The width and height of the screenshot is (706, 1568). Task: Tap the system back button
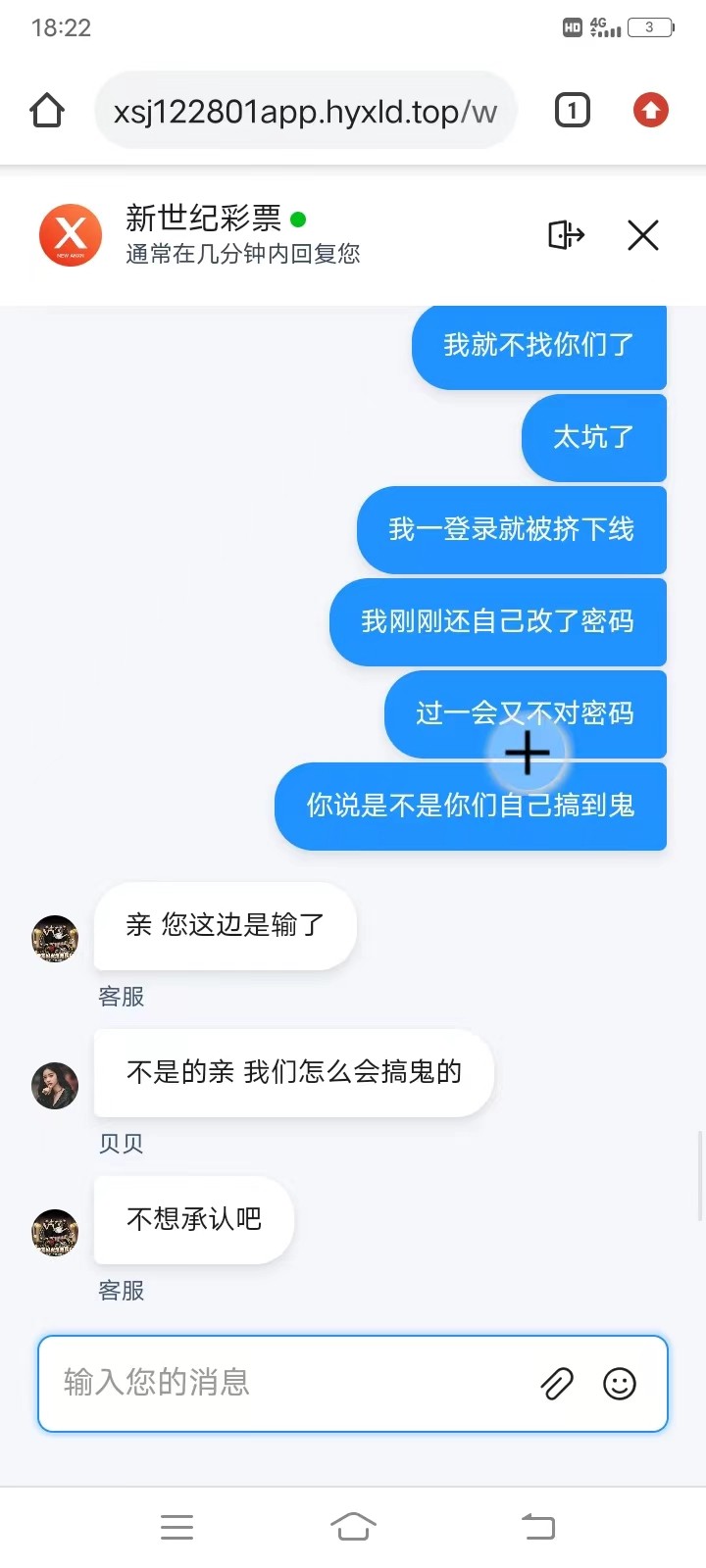point(537,1527)
